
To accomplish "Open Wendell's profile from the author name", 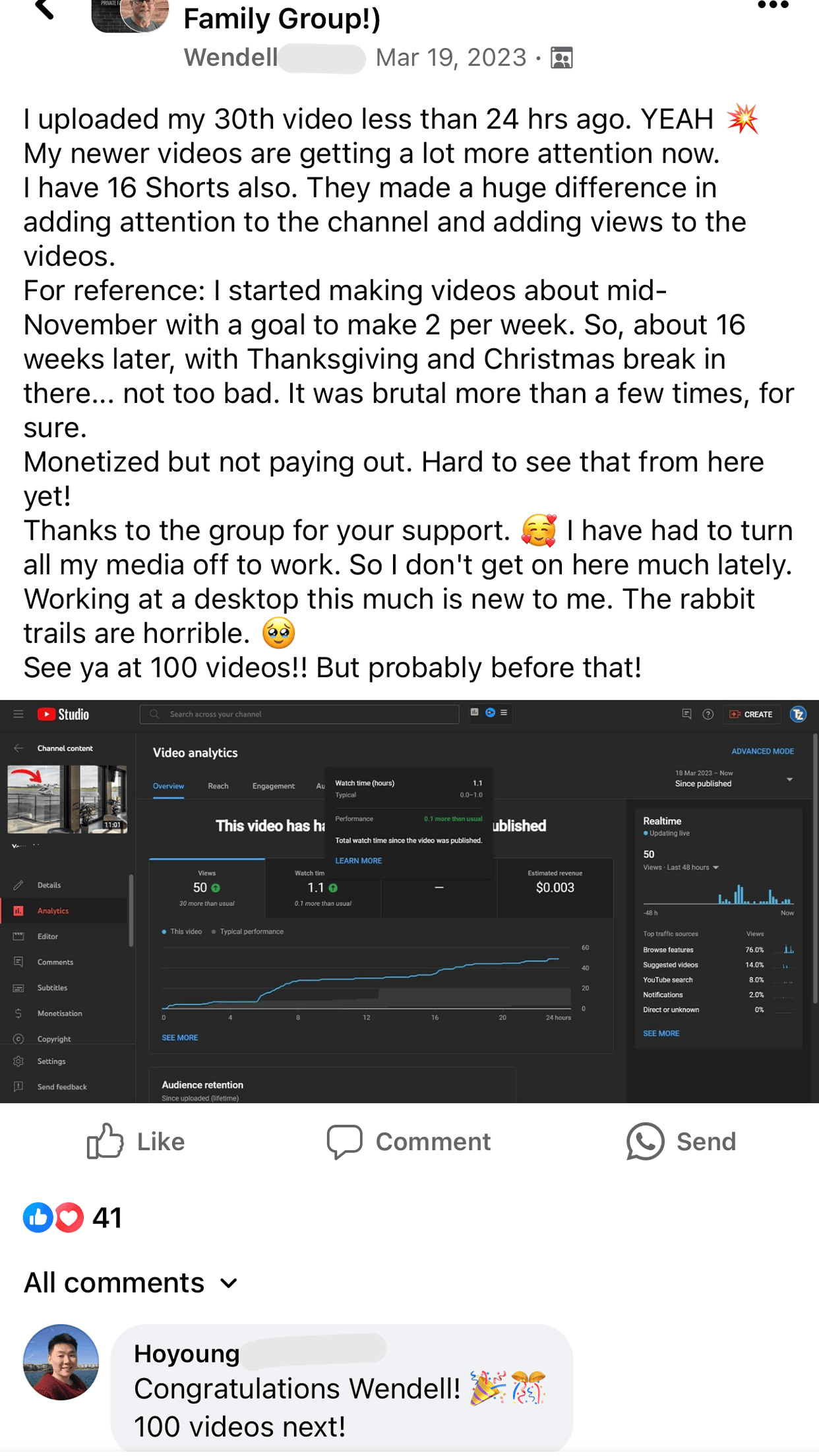I will point(231,58).
